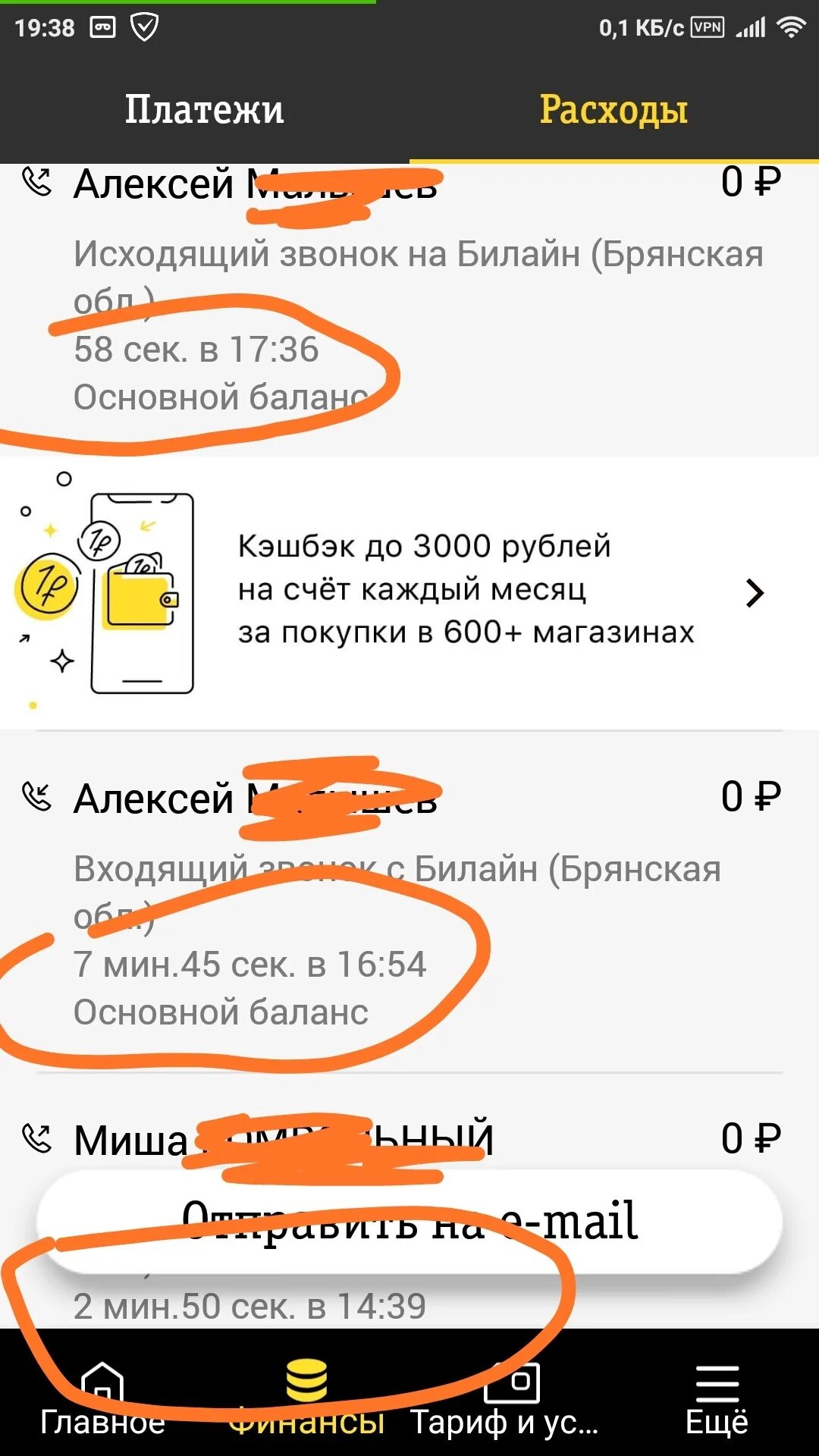Viewport: 819px width, 1456px height.
Task: Select the Расходы tab
Action: coord(614,110)
